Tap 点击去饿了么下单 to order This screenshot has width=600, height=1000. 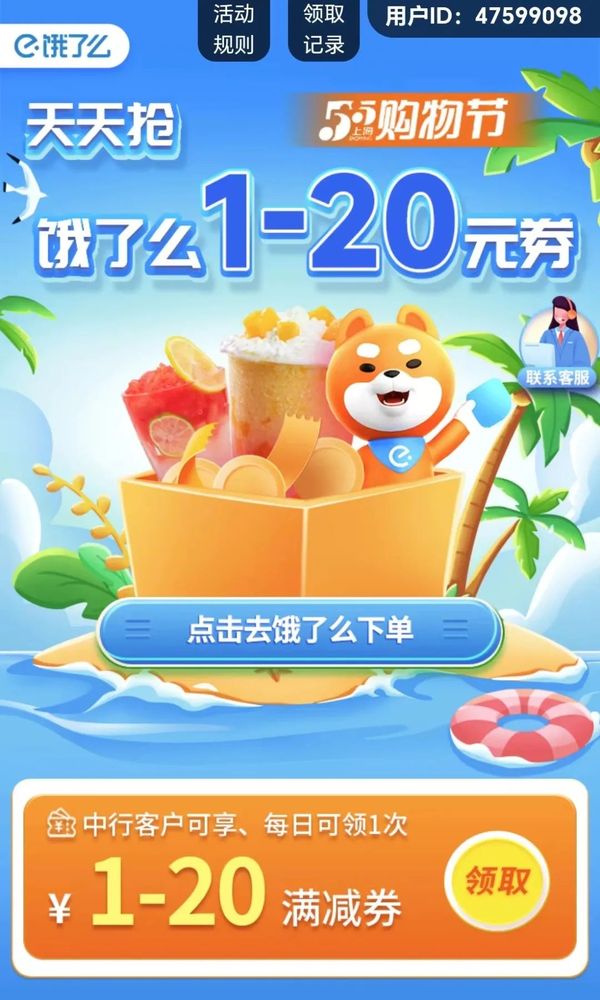(299, 631)
